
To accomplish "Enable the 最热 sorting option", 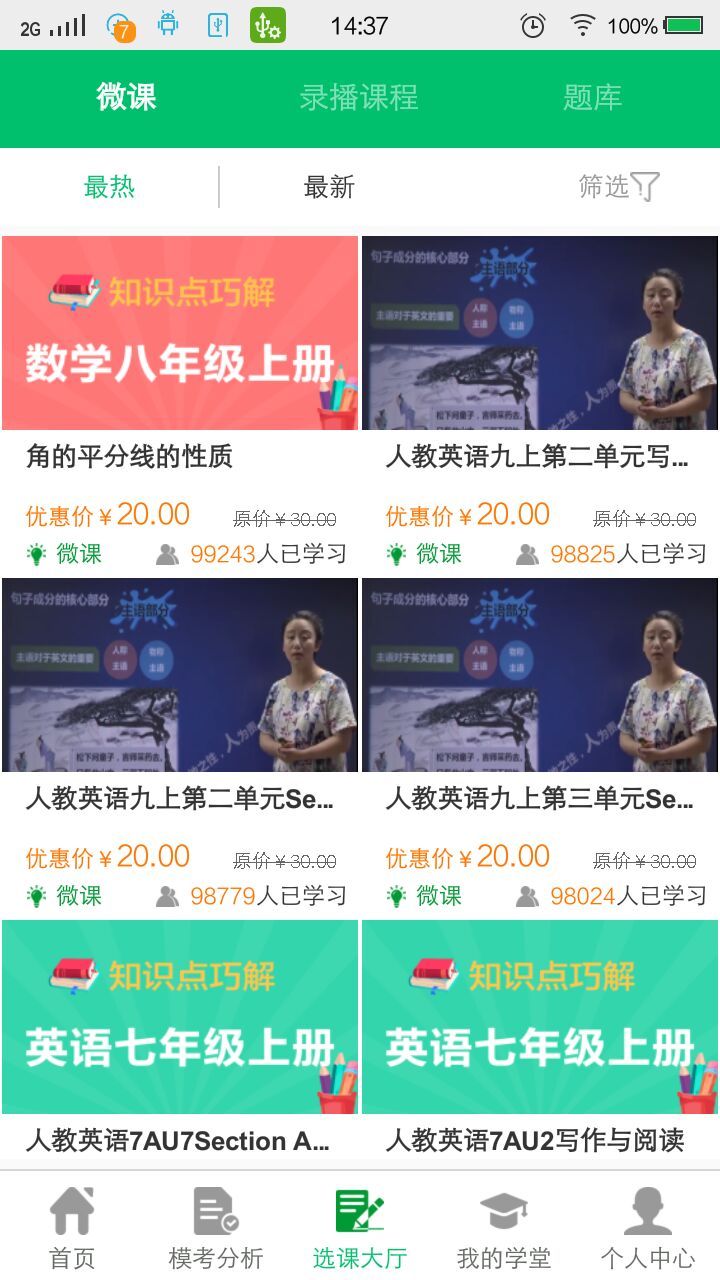I will point(110,187).
